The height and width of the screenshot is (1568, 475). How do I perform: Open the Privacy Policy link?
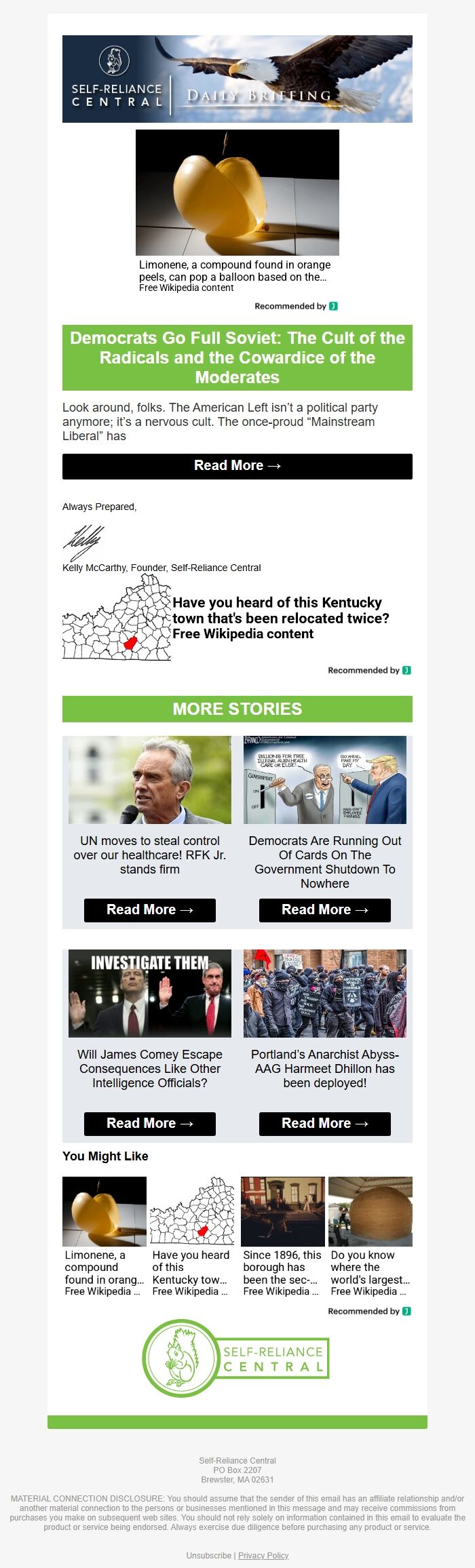click(x=263, y=1555)
